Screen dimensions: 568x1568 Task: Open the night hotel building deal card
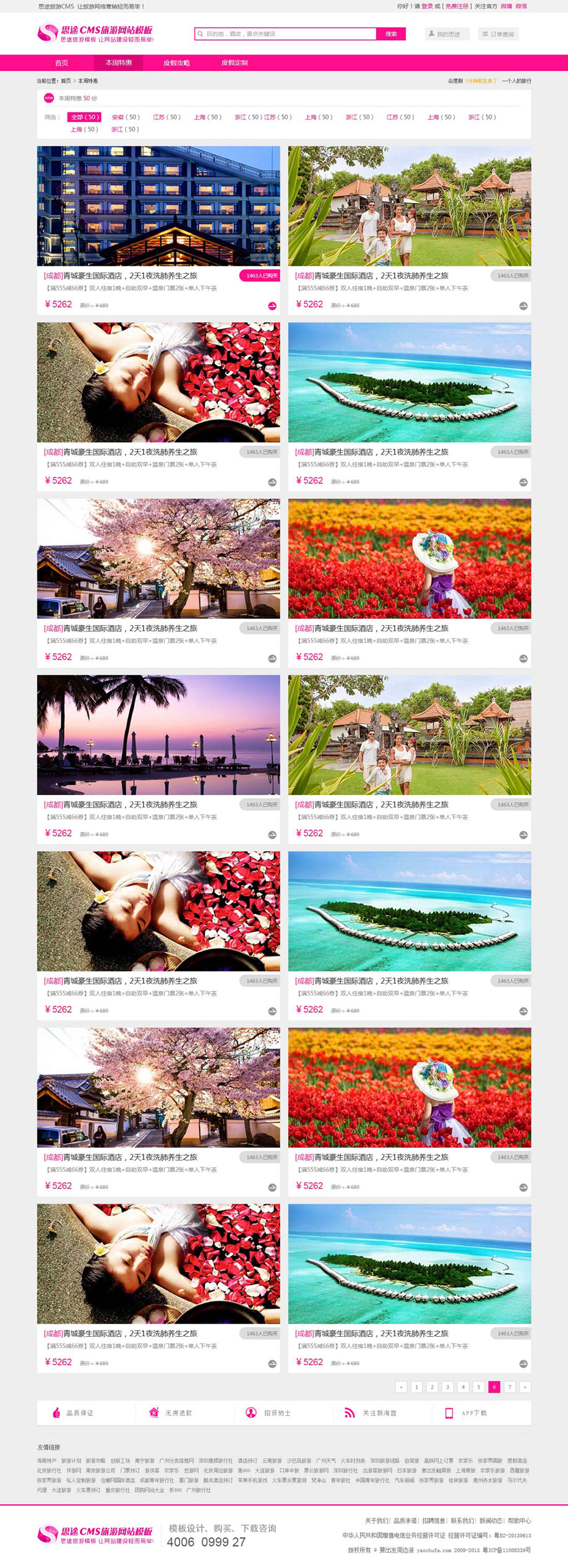point(158,207)
